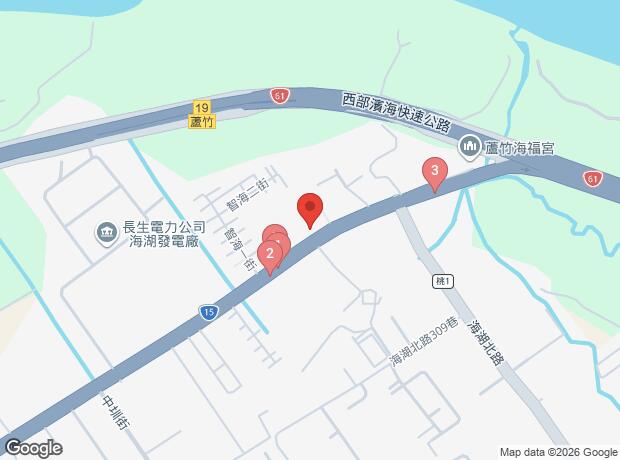Select the map marker numbered 3
Viewport: 620px width, 460px height.
pos(434,172)
